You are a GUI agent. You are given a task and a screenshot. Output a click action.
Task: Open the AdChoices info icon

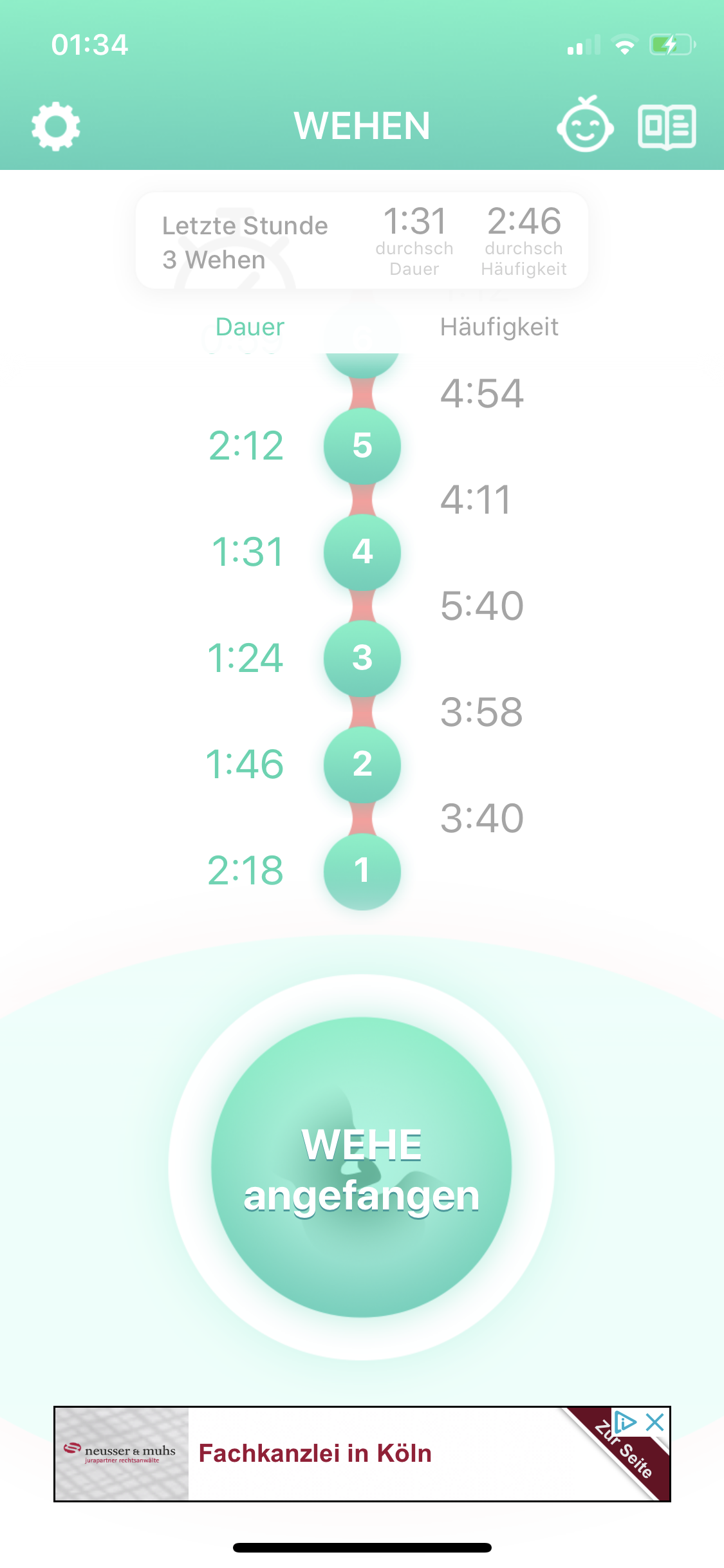click(624, 1422)
